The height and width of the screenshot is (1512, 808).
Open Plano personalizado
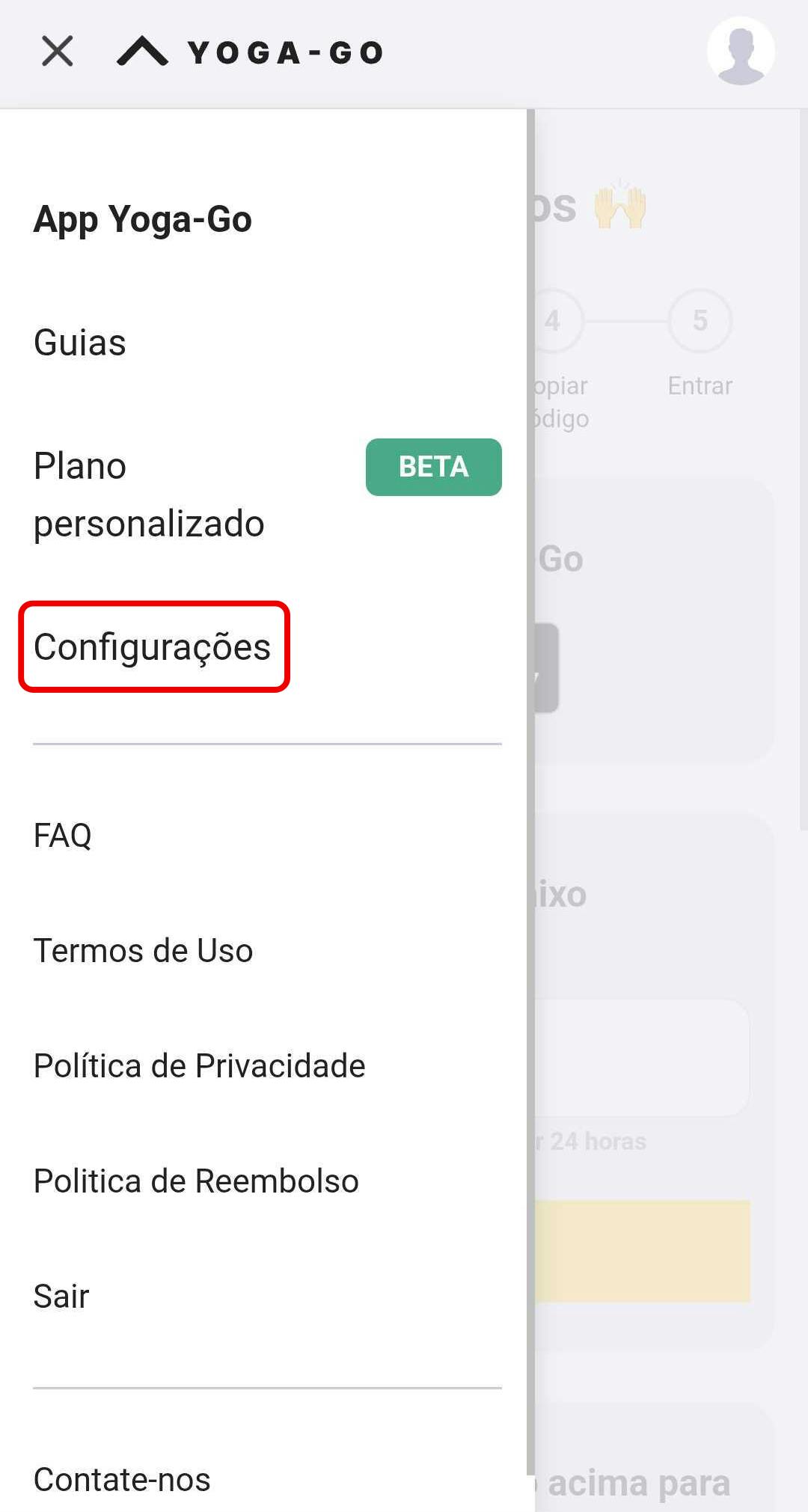tap(149, 495)
